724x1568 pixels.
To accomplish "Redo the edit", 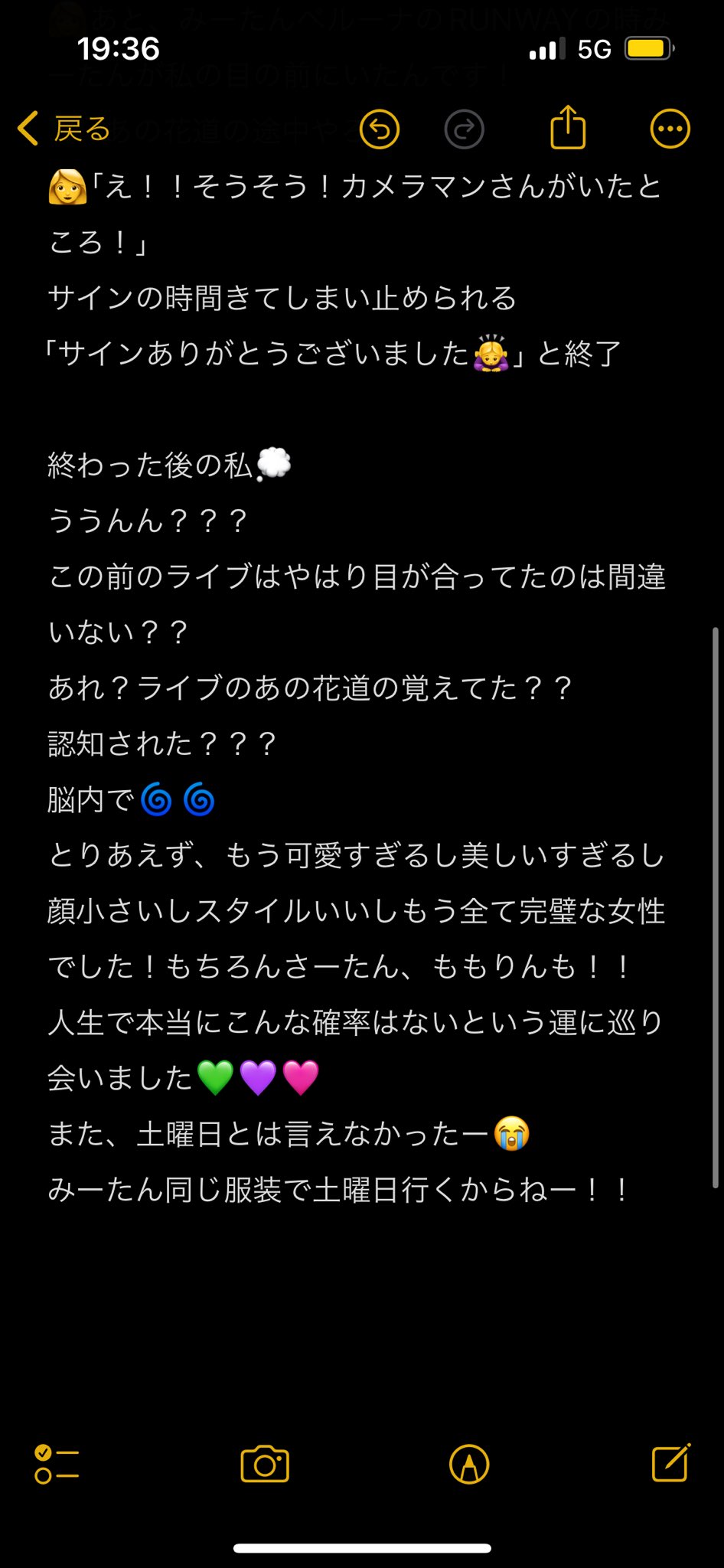I will [x=464, y=129].
